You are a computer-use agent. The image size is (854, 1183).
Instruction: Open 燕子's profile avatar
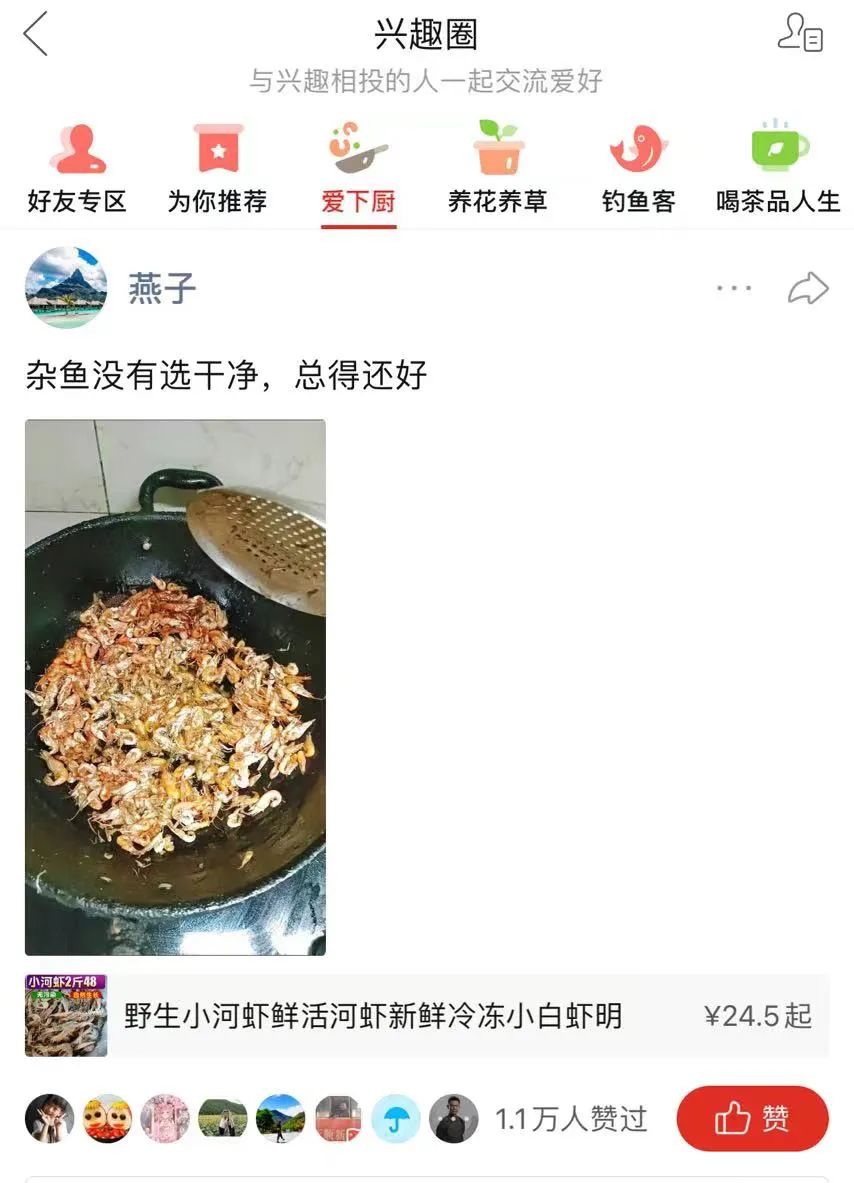(x=66, y=288)
